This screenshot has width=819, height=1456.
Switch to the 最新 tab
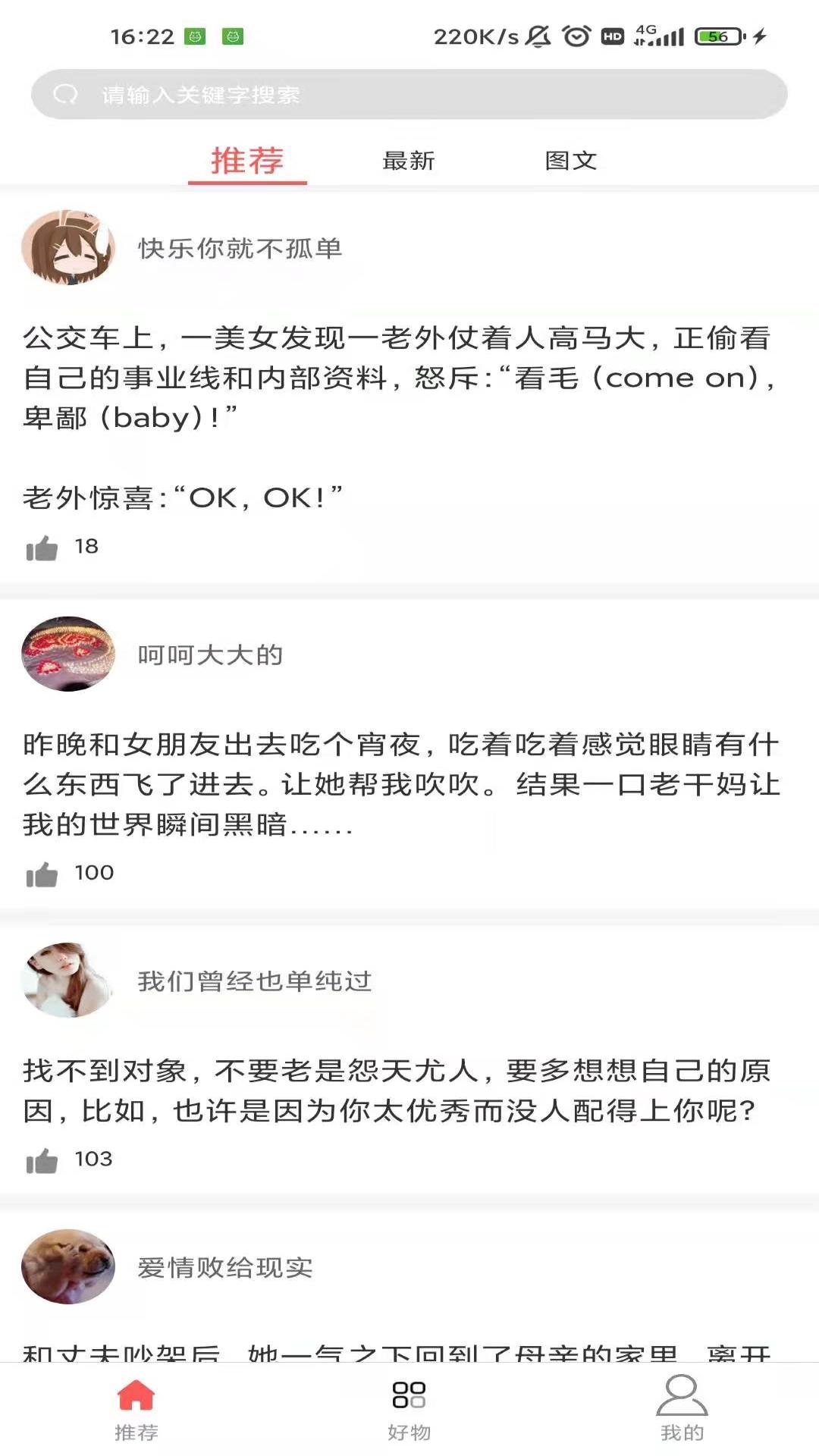pos(408,161)
